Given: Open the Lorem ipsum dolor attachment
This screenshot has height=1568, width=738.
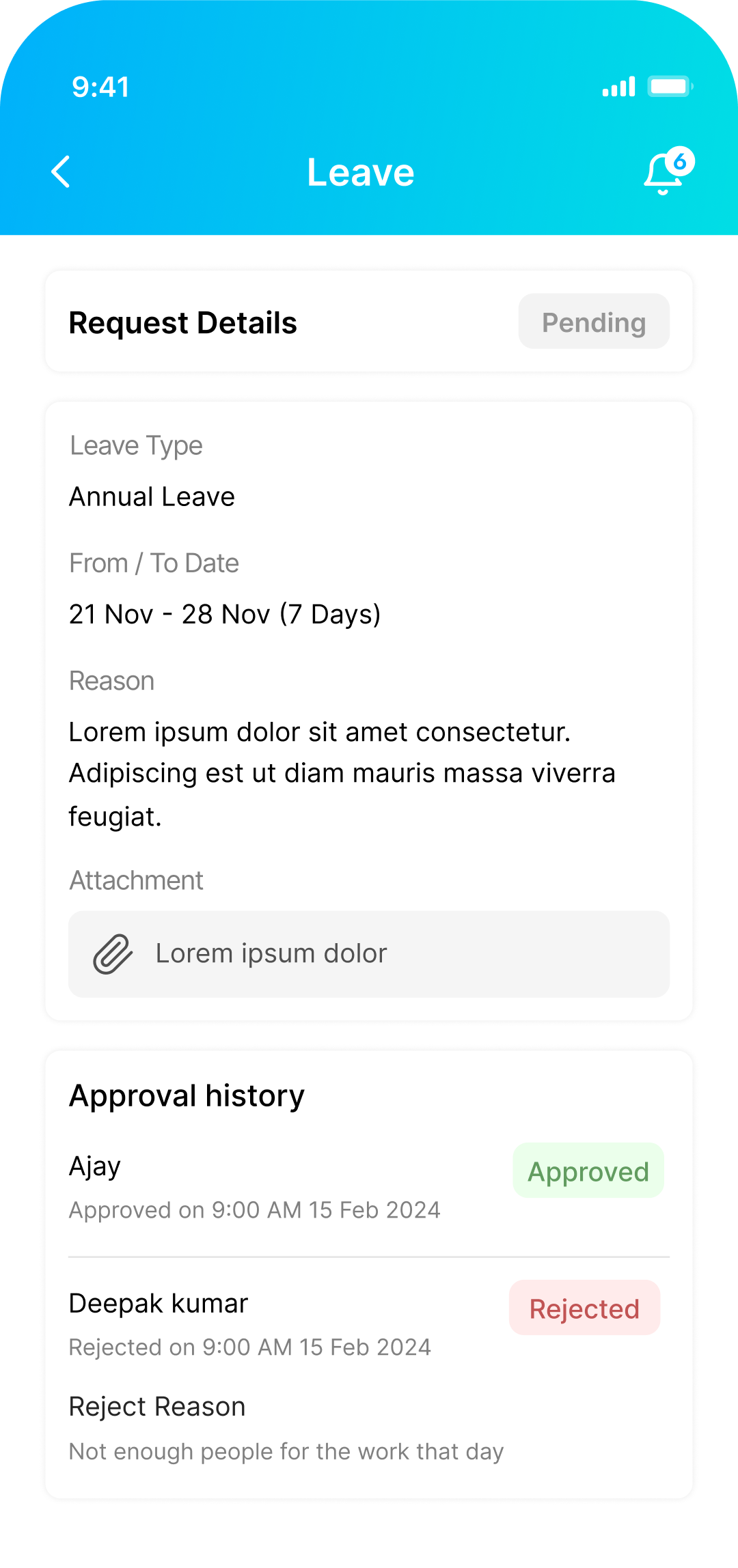Looking at the screenshot, I should pyautogui.click(x=369, y=953).
